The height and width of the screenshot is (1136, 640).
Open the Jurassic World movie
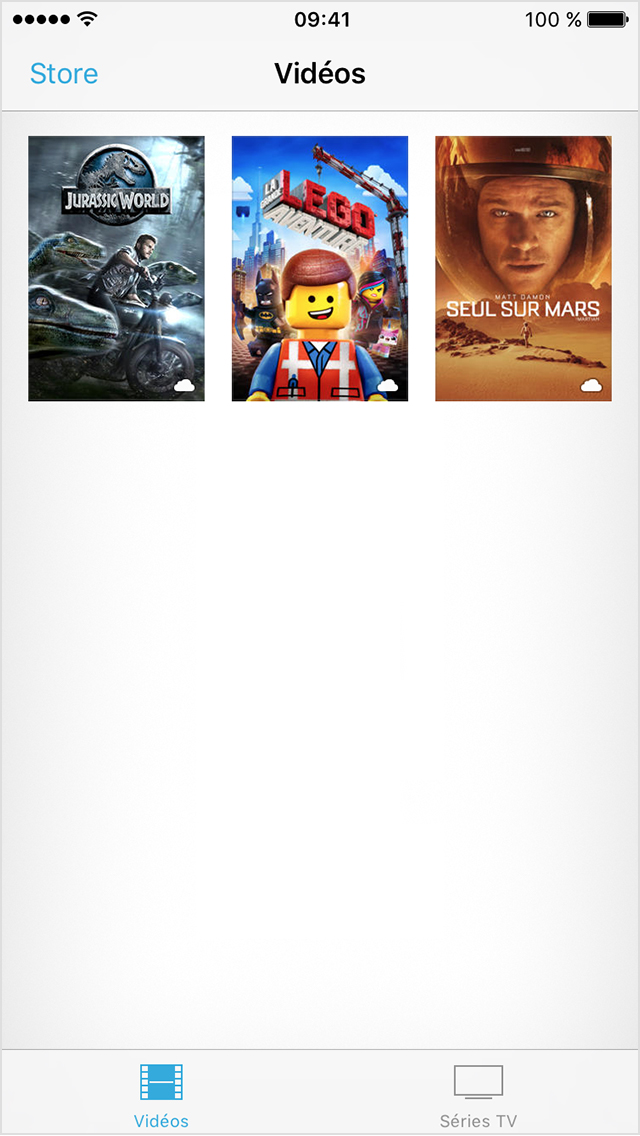pos(117,268)
